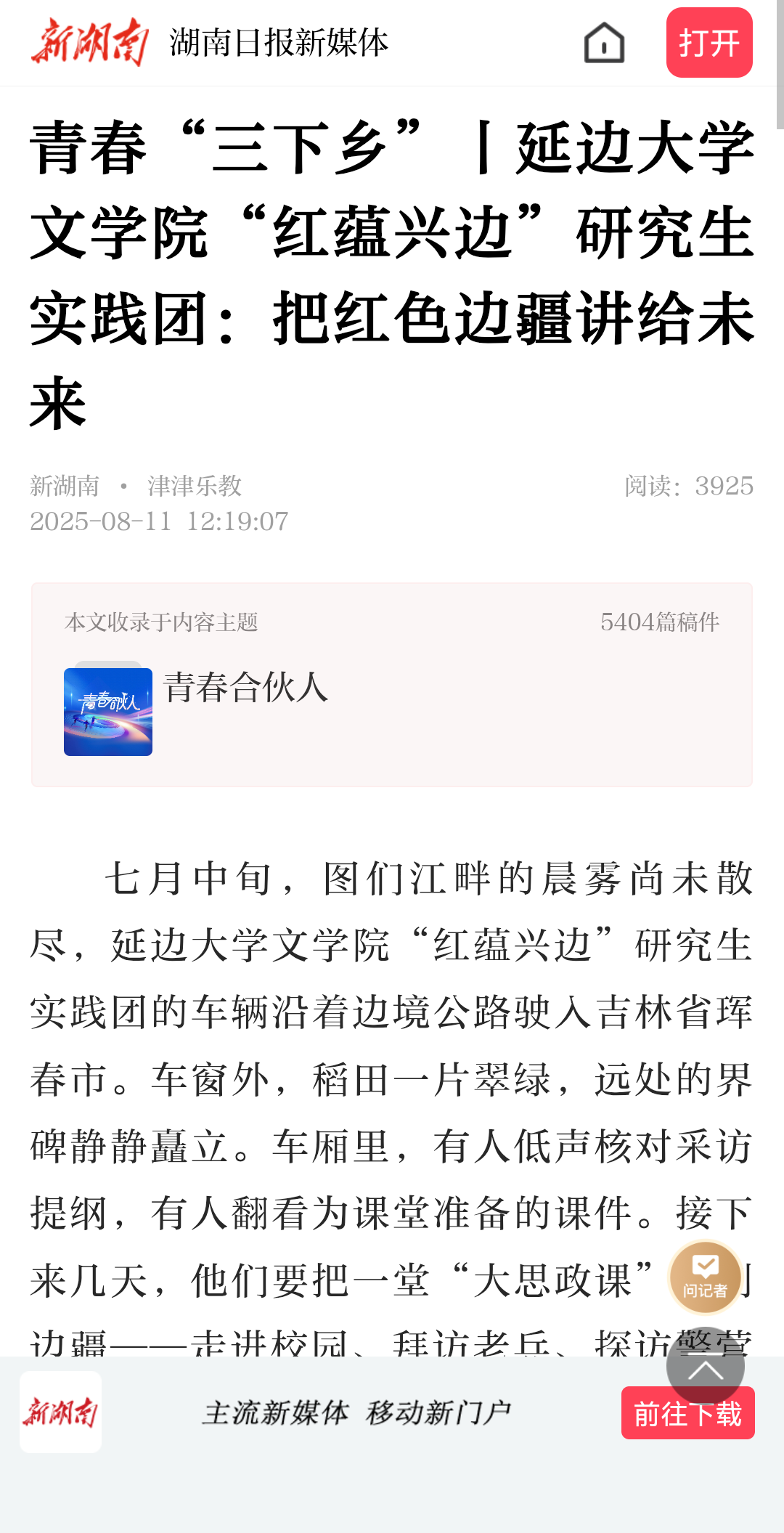The image size is (784, 1533).
Task: Jump back to top with the arrow
Action: [x=705, y=1367]
